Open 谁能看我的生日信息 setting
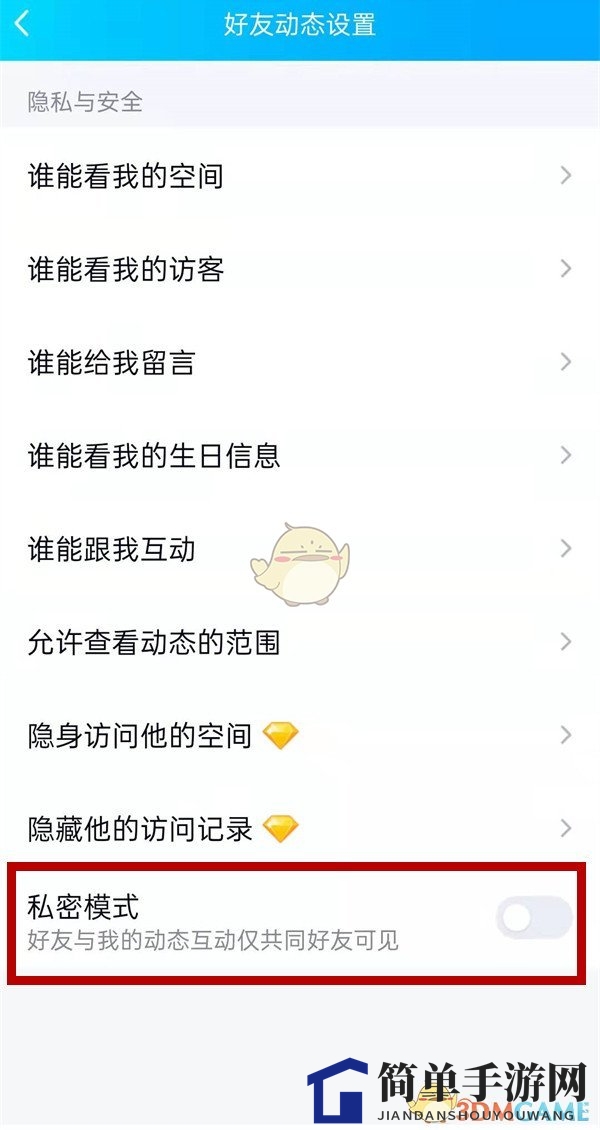This screenshot has height=1130, width=600. [300, 456]
